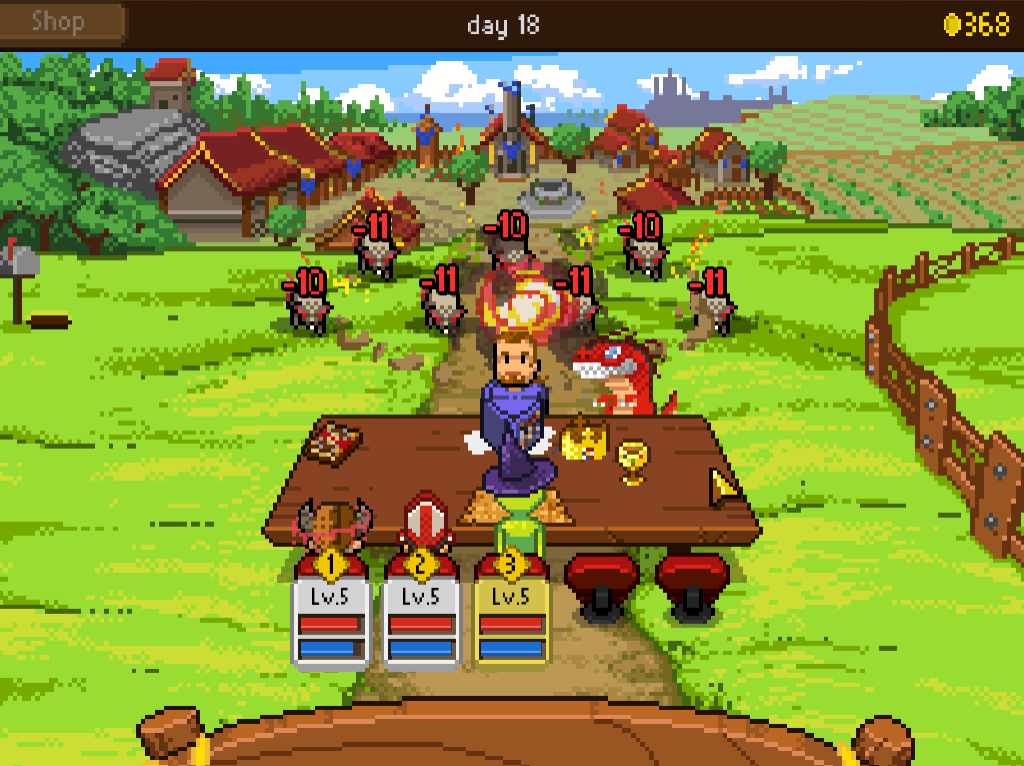
Task: Select player 1's Lv.5 status card
Action: pos(331,622)
